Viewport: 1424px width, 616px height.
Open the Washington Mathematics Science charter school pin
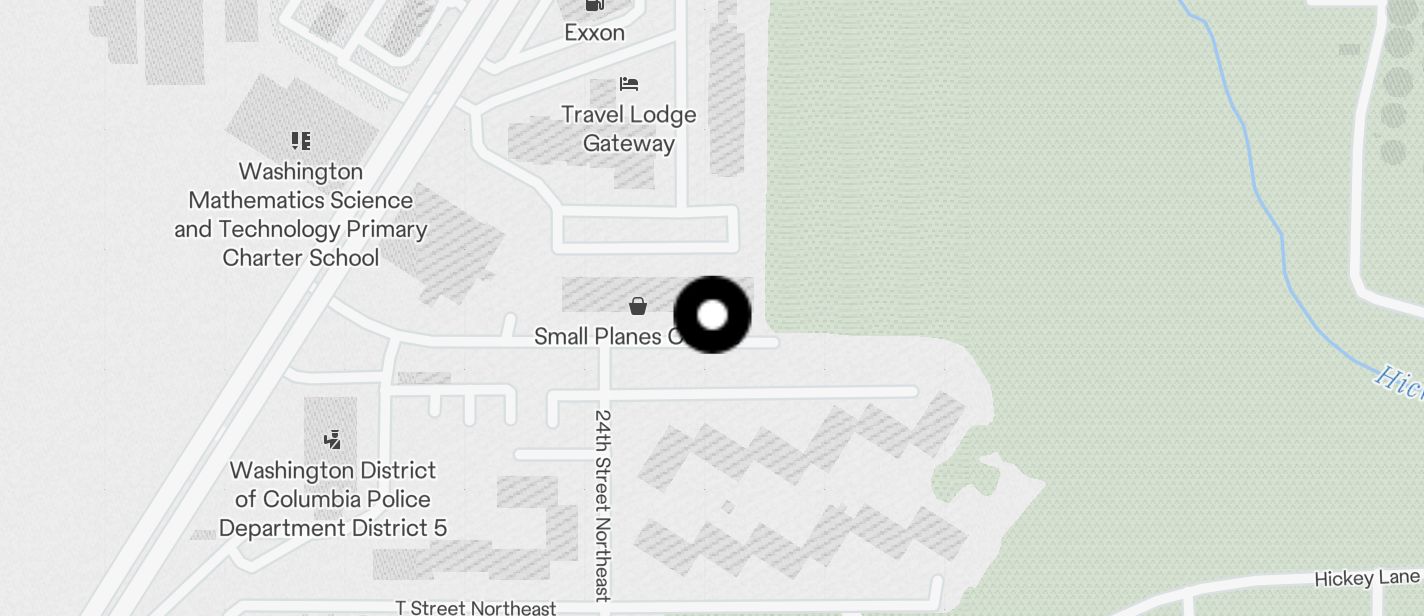click(x=301, y=141)
